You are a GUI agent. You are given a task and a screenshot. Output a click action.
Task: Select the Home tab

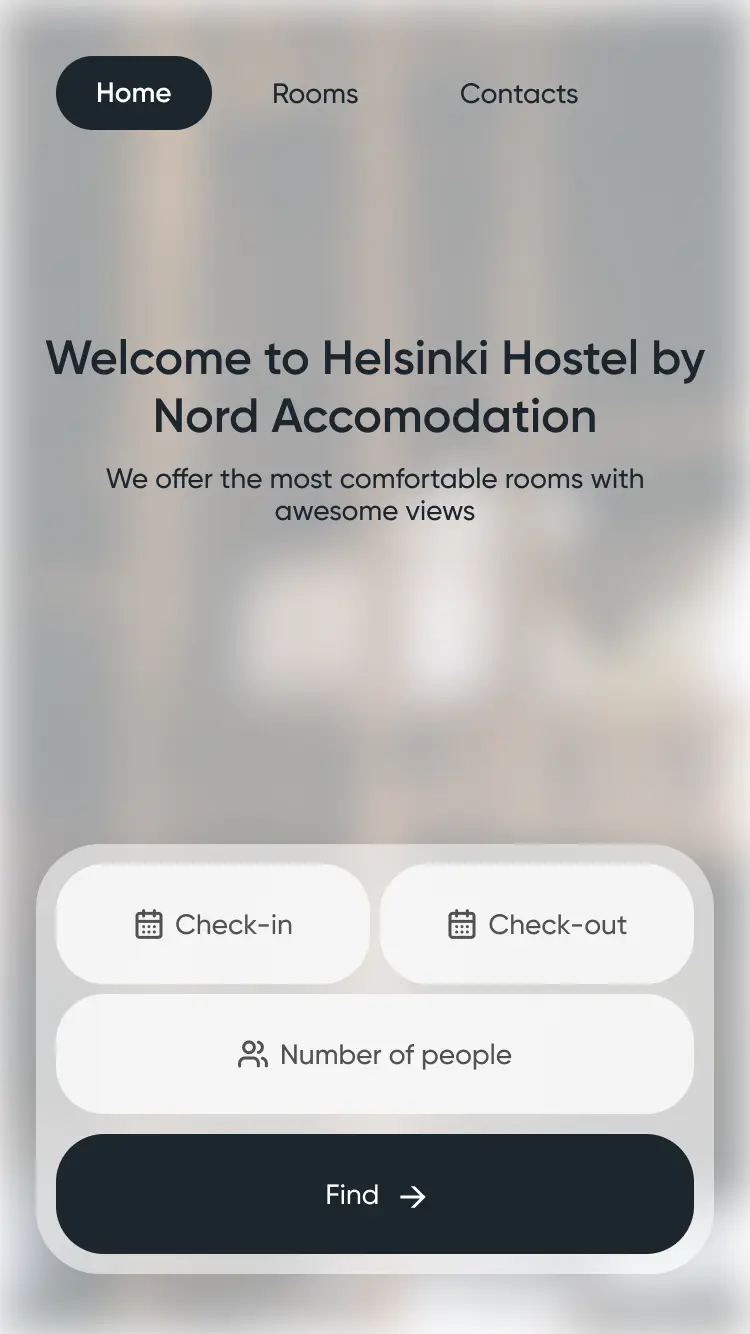click(x=134, y=93)
